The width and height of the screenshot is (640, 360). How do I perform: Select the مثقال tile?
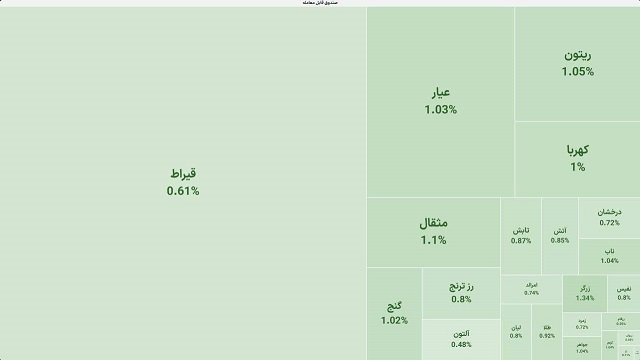pyautogui.click(x=433, y=232)
